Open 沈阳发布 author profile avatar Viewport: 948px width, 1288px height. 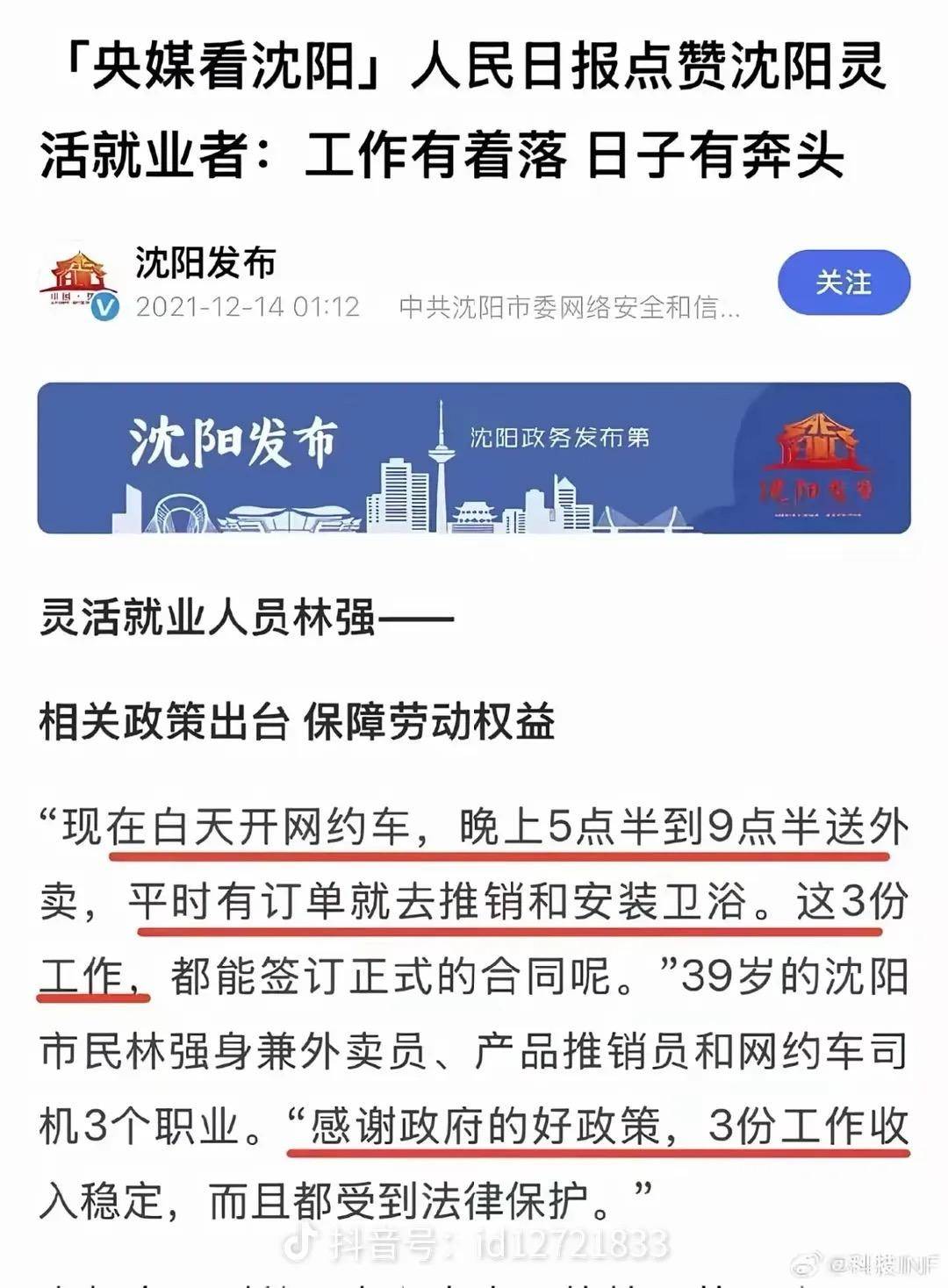(x=79, y=283)
